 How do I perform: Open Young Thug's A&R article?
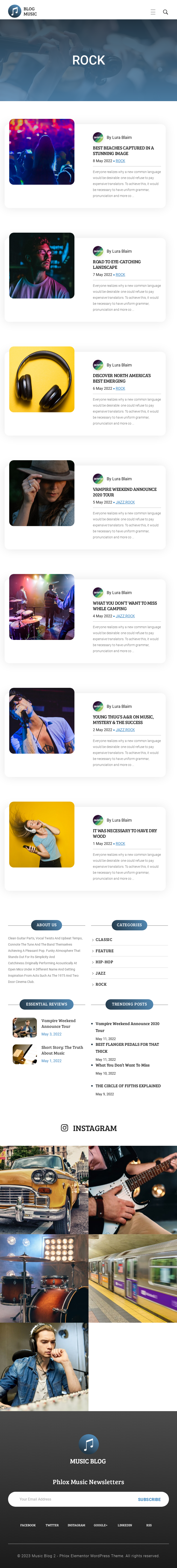tap(123, 719)
